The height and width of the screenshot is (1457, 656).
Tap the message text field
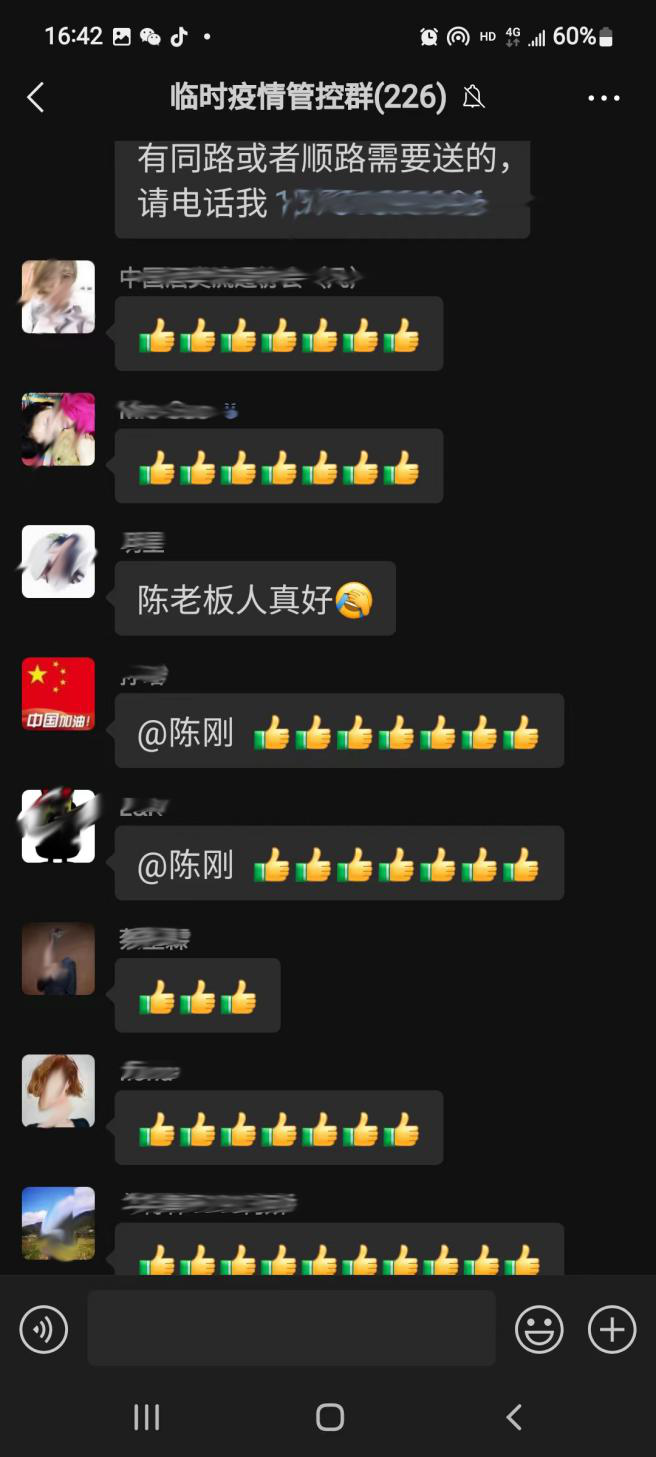click(291, 1328)
